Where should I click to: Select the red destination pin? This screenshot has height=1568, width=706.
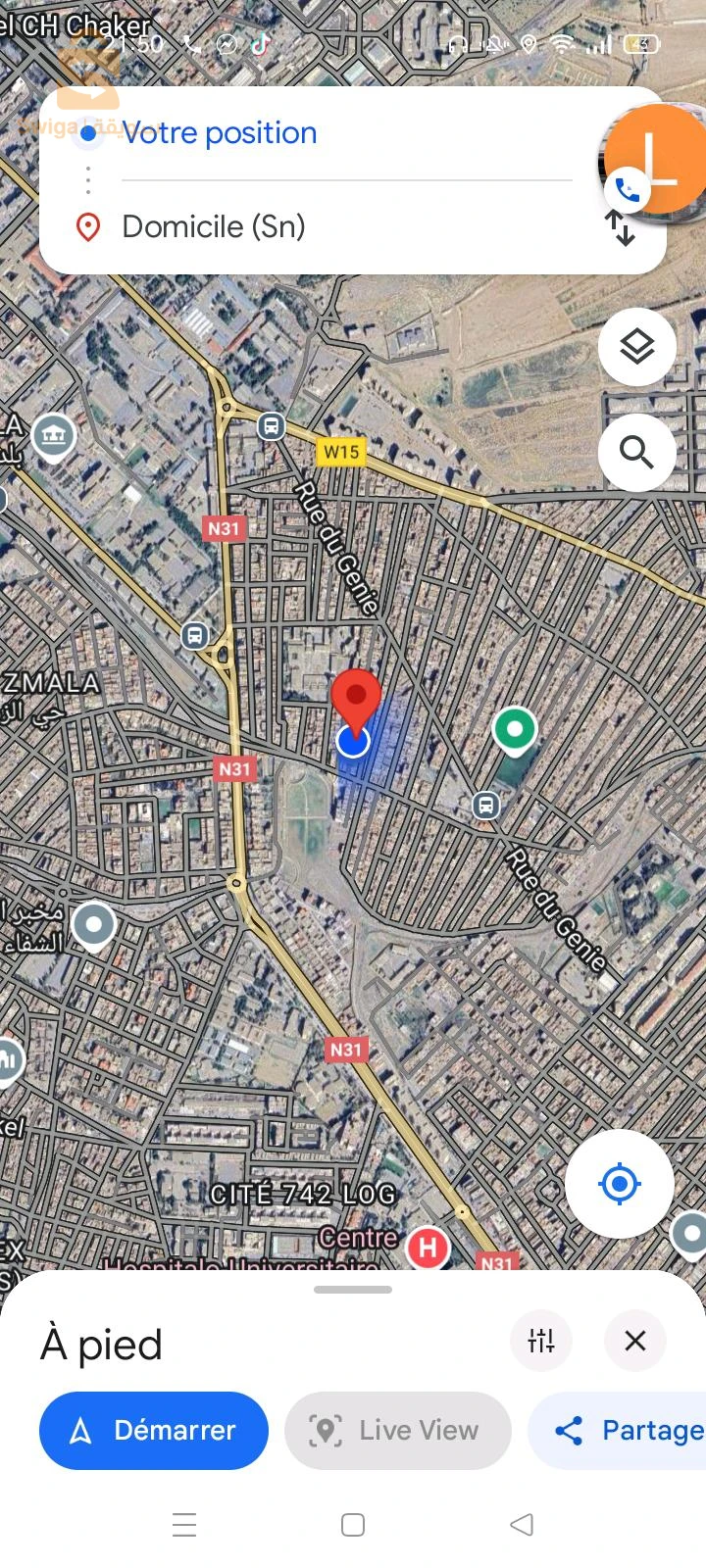[355, 698]
